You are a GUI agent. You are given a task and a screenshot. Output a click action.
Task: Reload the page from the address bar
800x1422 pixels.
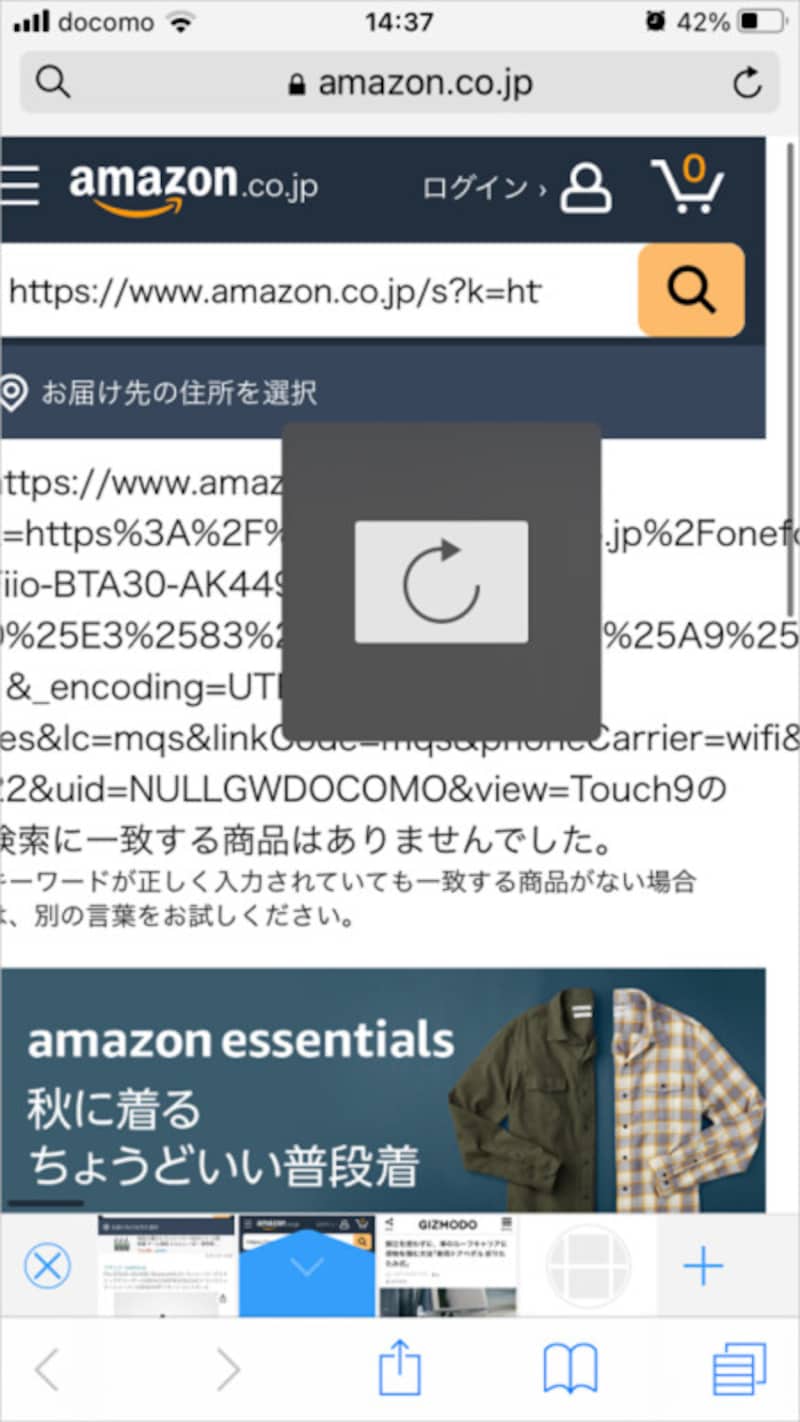click(746, 83)
